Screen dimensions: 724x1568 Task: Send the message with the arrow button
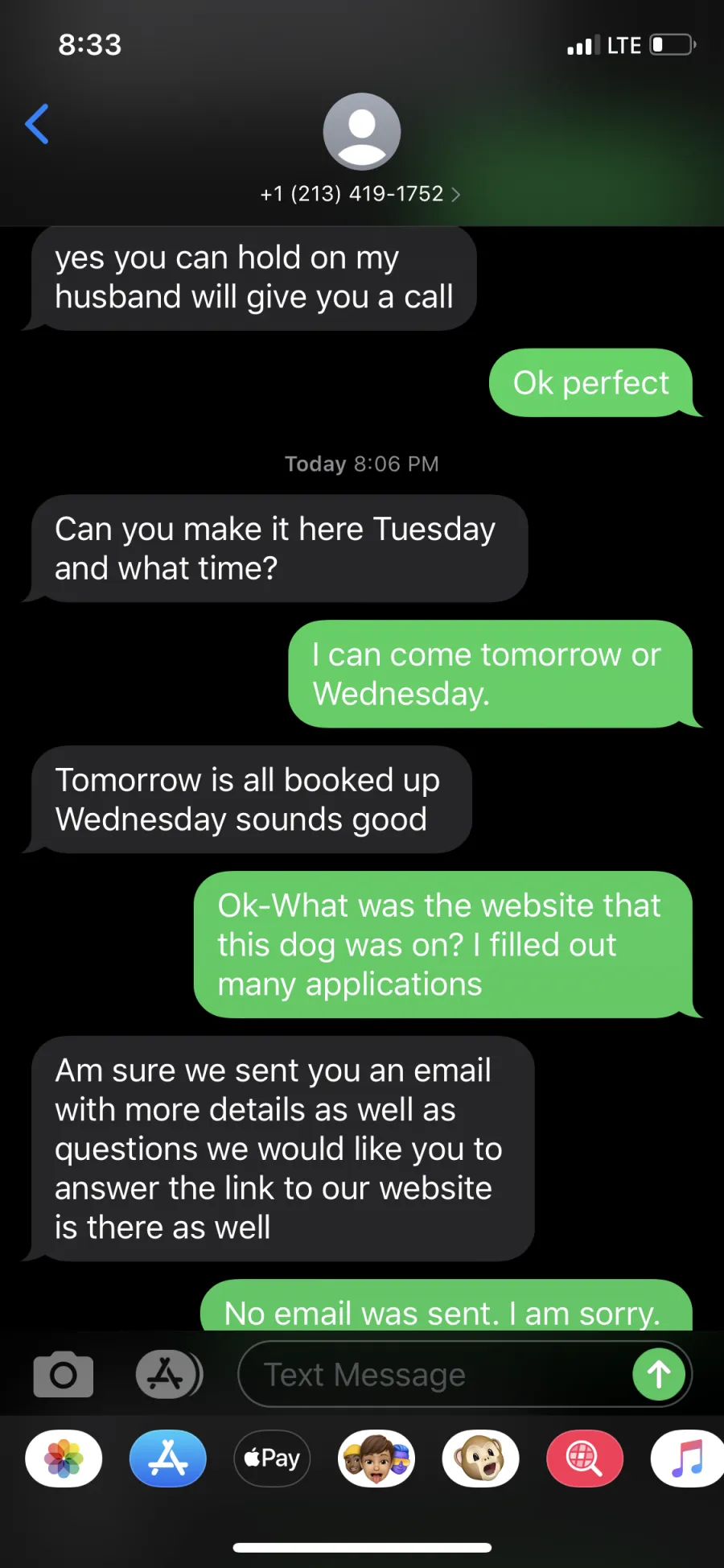(659, 1374)
